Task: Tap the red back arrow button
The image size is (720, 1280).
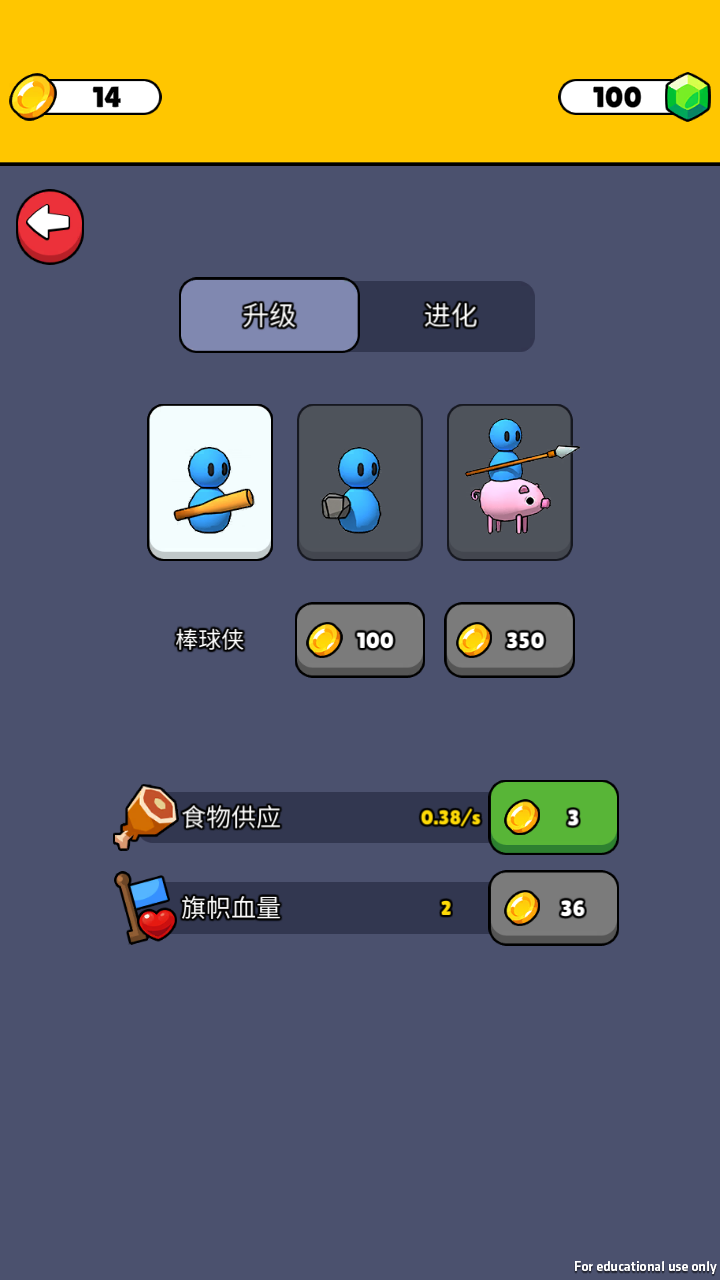Action: coord(49,225)
